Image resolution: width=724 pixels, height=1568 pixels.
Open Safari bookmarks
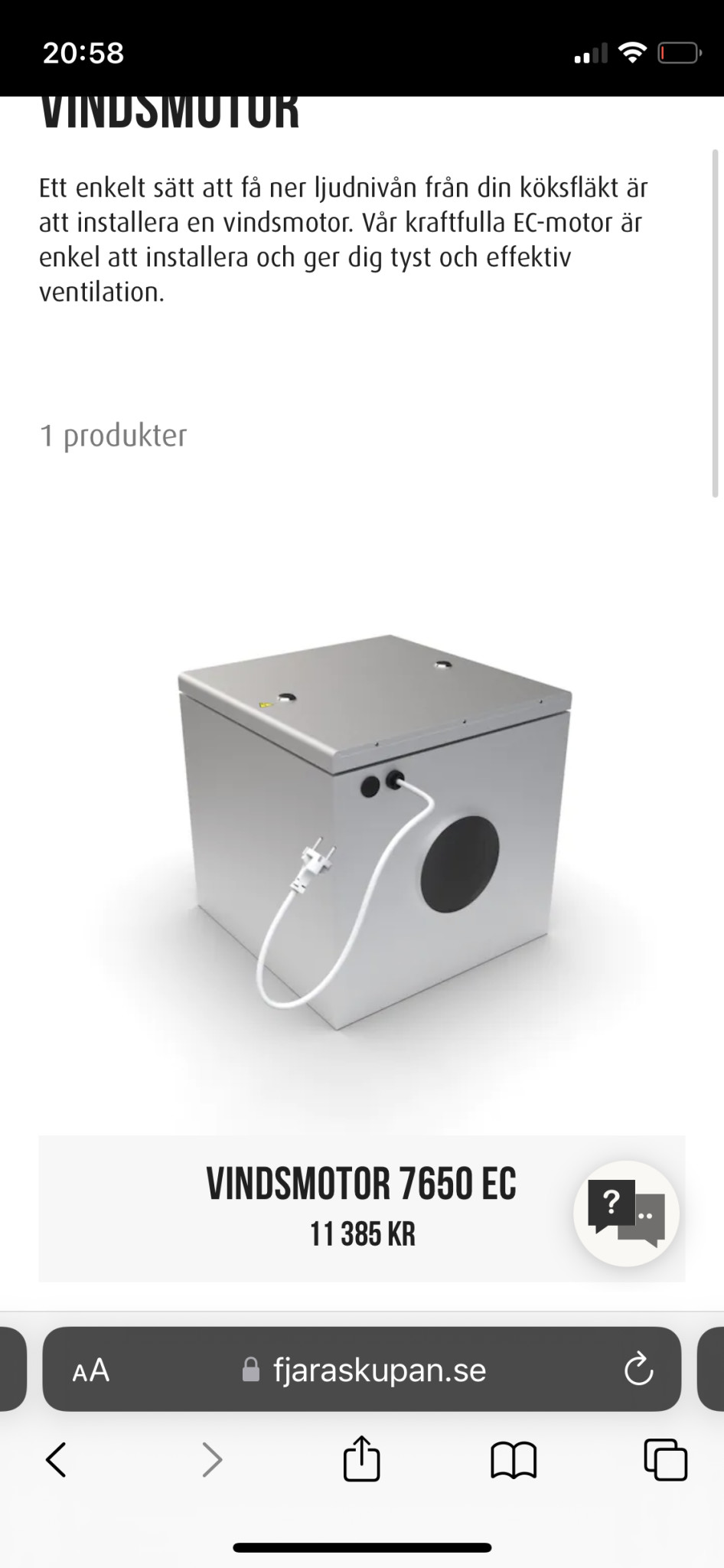513,1460
